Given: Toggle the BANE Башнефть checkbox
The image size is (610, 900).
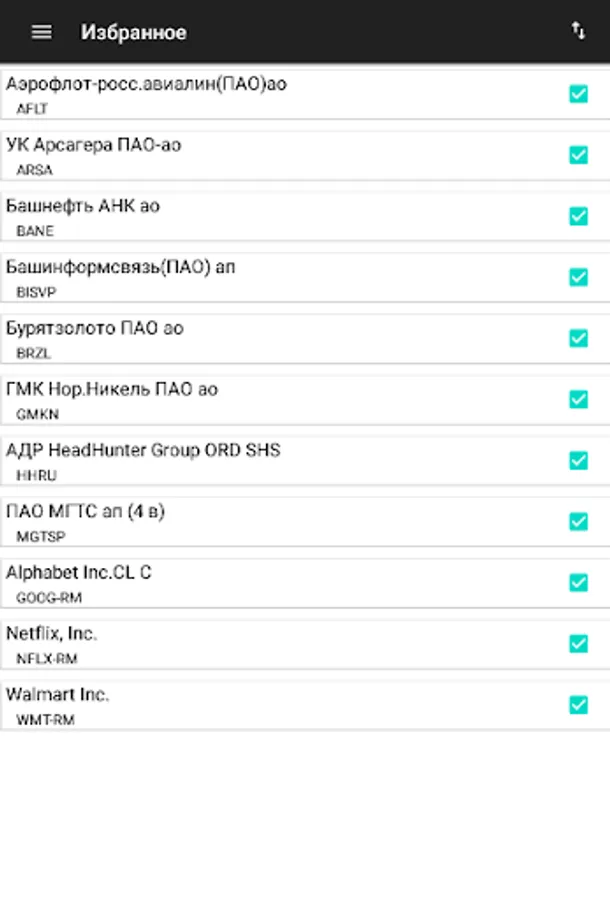Looking at the screenshot, I should pyautogui.click(x=578, y=216).
